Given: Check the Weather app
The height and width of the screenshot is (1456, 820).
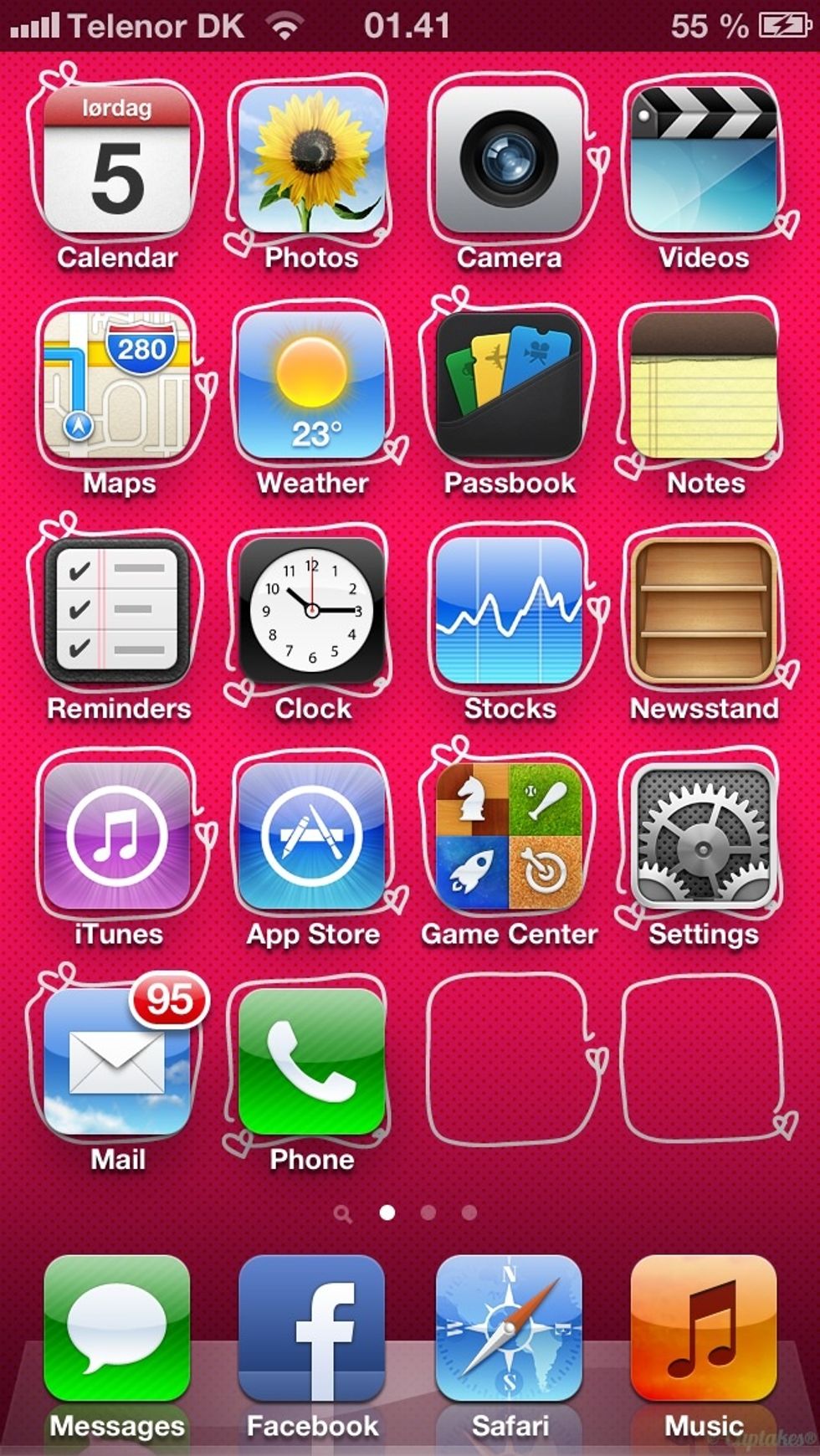Looking at the screenshot, I should [311, 385].
